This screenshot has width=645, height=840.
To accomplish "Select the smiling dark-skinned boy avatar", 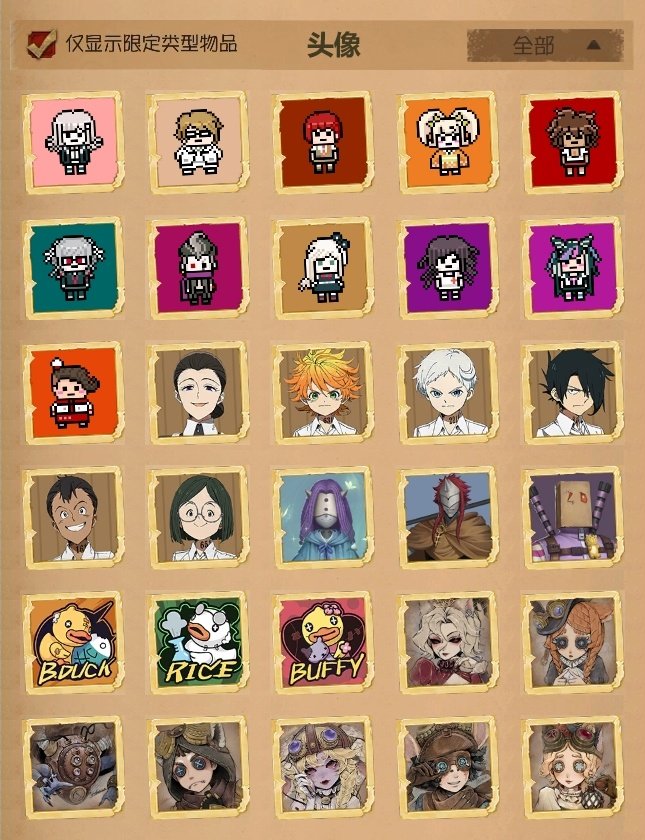I will (x=72, y=518).
